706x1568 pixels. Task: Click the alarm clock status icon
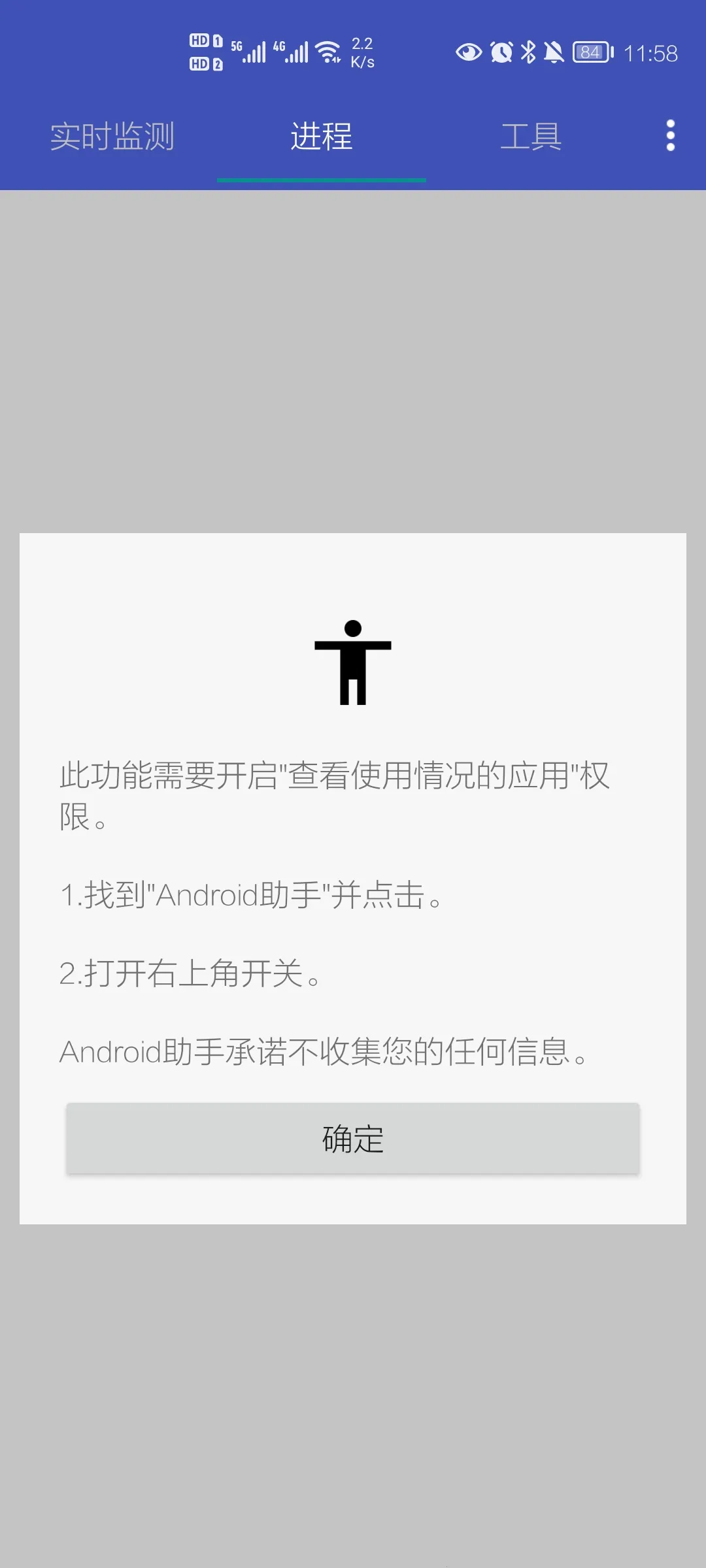pyautogui.click(x=500, y=52)
